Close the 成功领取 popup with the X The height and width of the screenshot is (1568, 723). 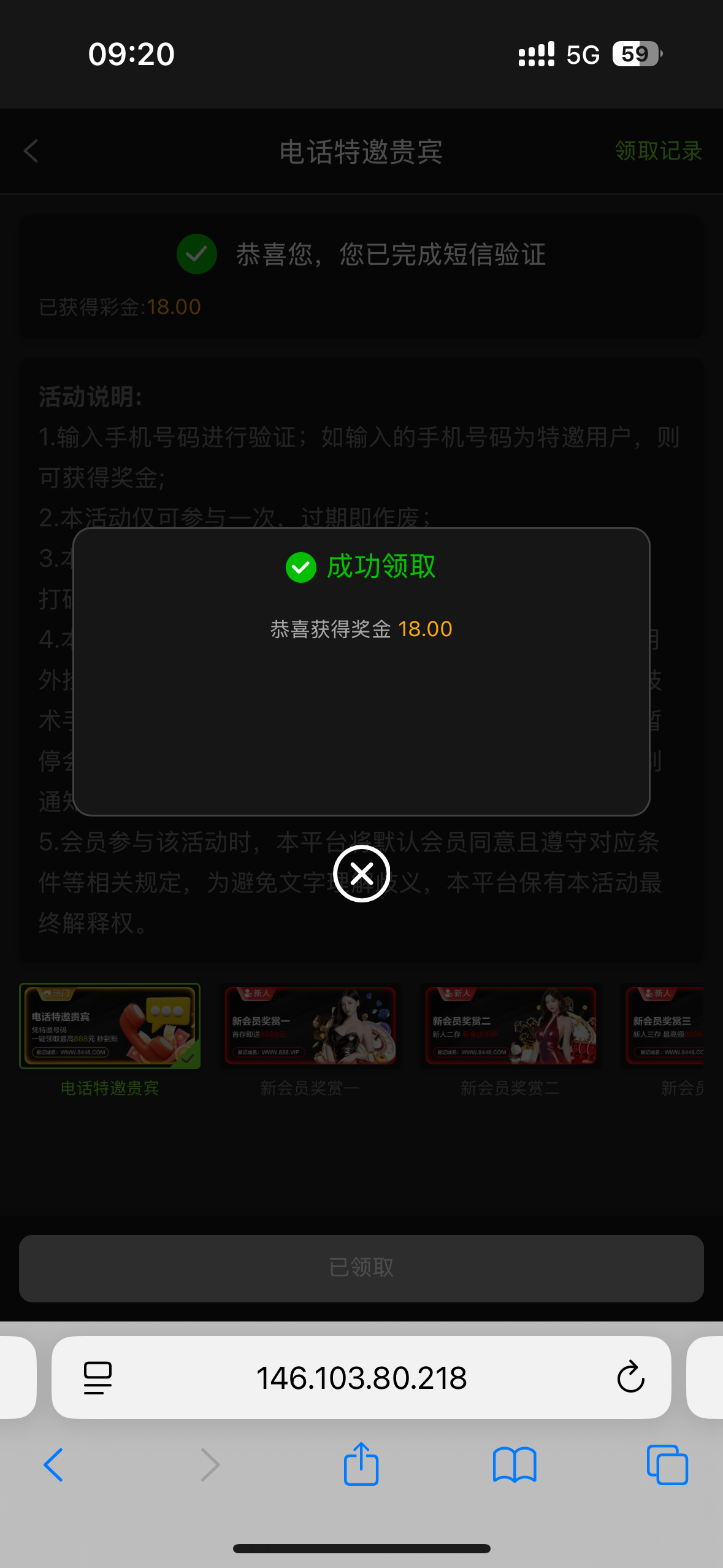tap(361, 873)
